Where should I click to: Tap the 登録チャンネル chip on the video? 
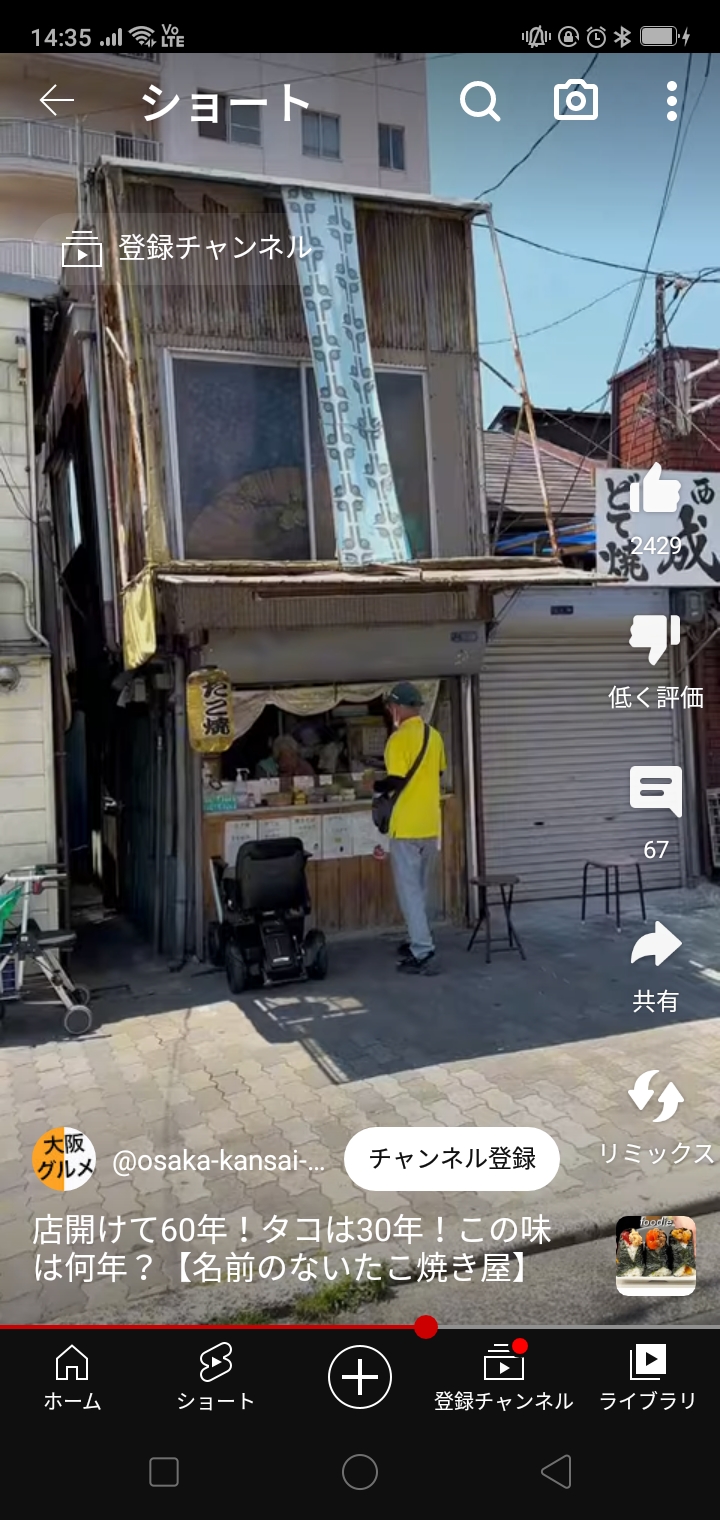[186, 248]
